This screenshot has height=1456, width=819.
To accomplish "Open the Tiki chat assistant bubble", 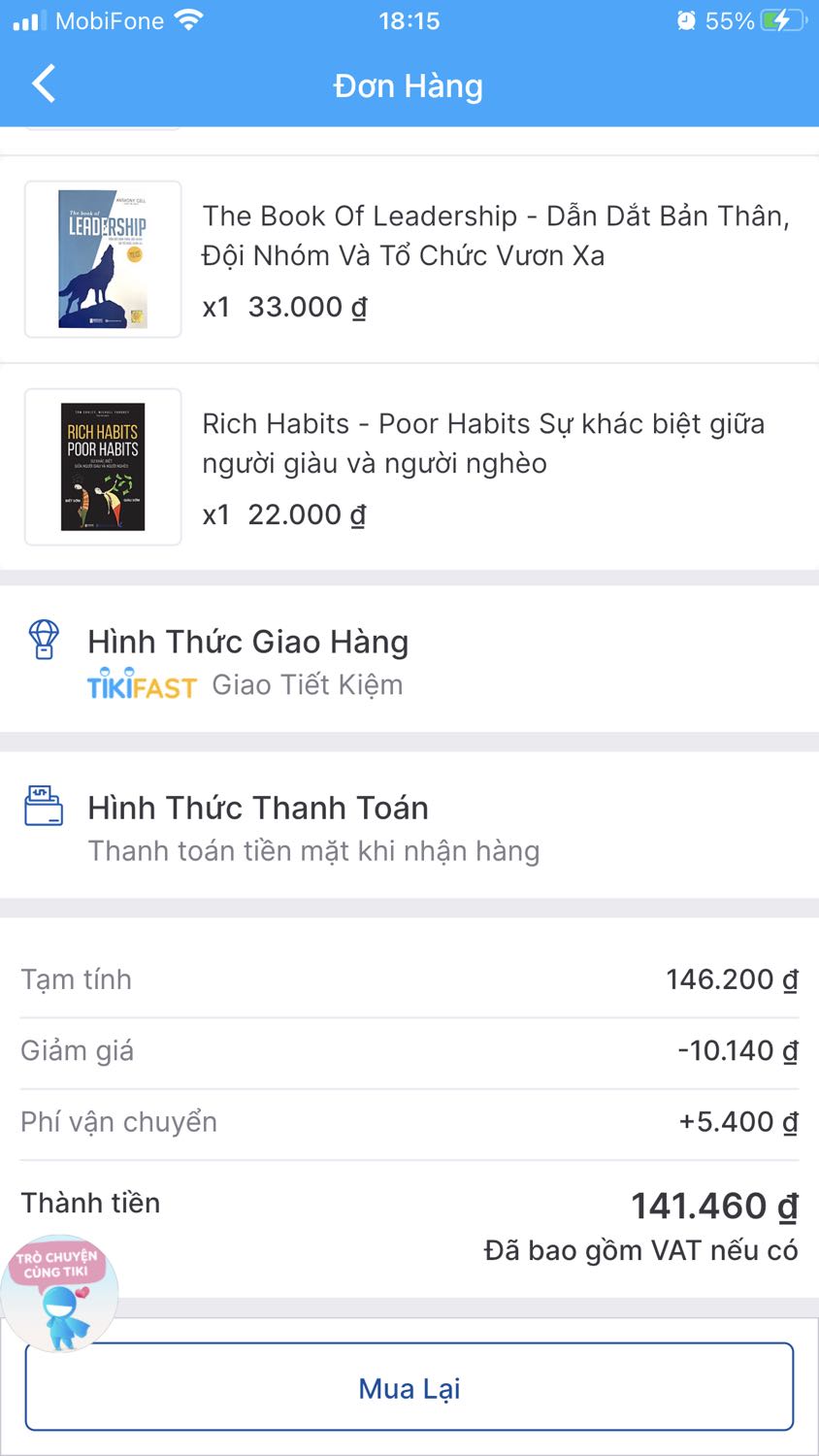I will coord(60,1293).
